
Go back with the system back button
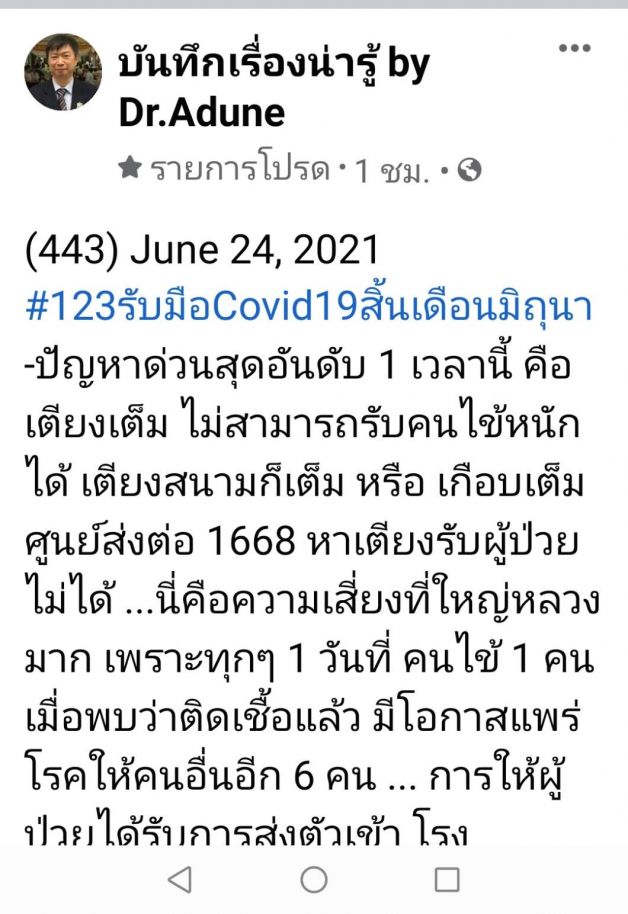click(180, 879)
